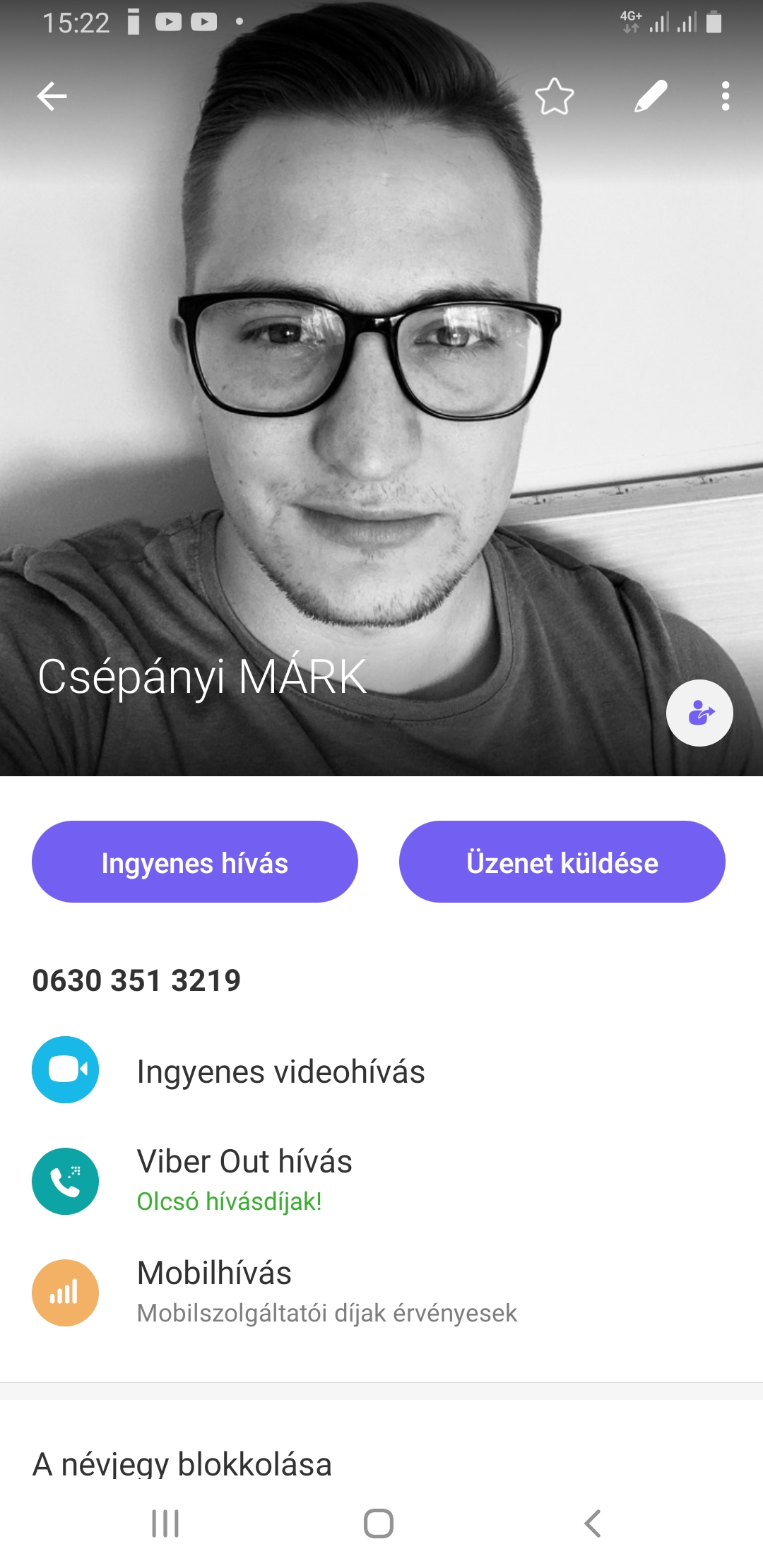Open the three-dot overflow menu

click(726, 97)
